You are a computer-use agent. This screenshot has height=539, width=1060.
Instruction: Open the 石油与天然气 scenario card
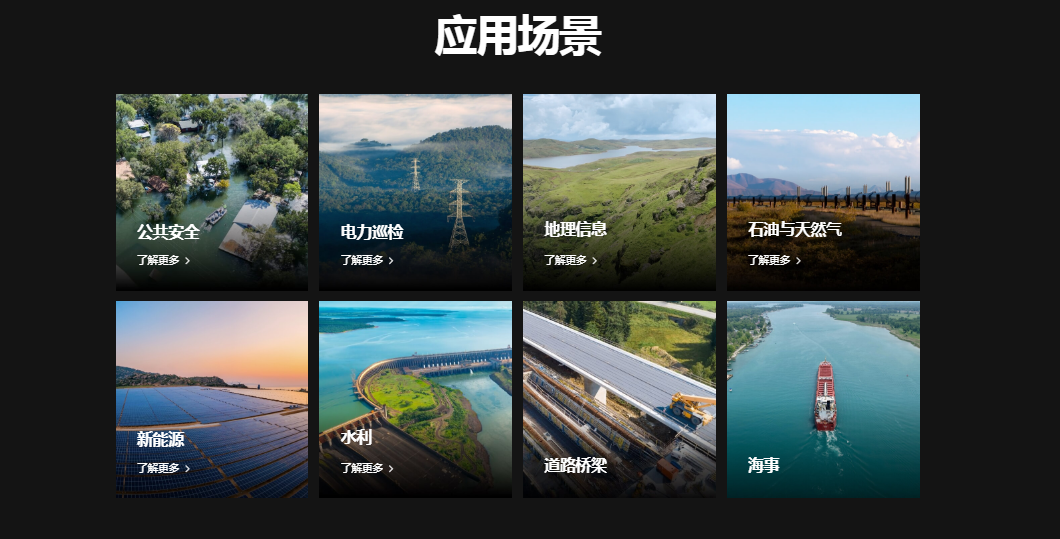click(x=823, y=192)
